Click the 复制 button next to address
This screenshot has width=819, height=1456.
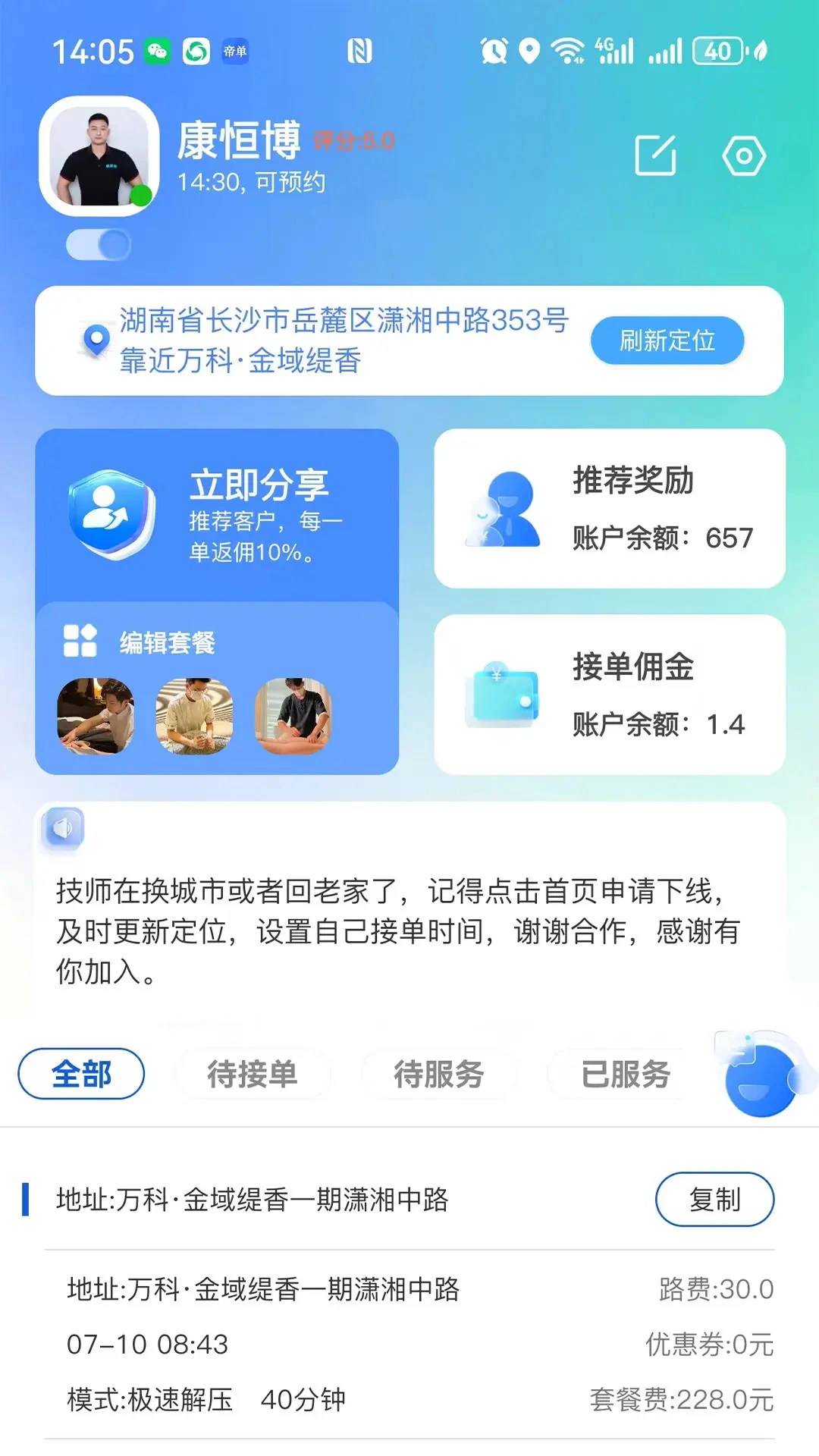[x=714, y=1198]
